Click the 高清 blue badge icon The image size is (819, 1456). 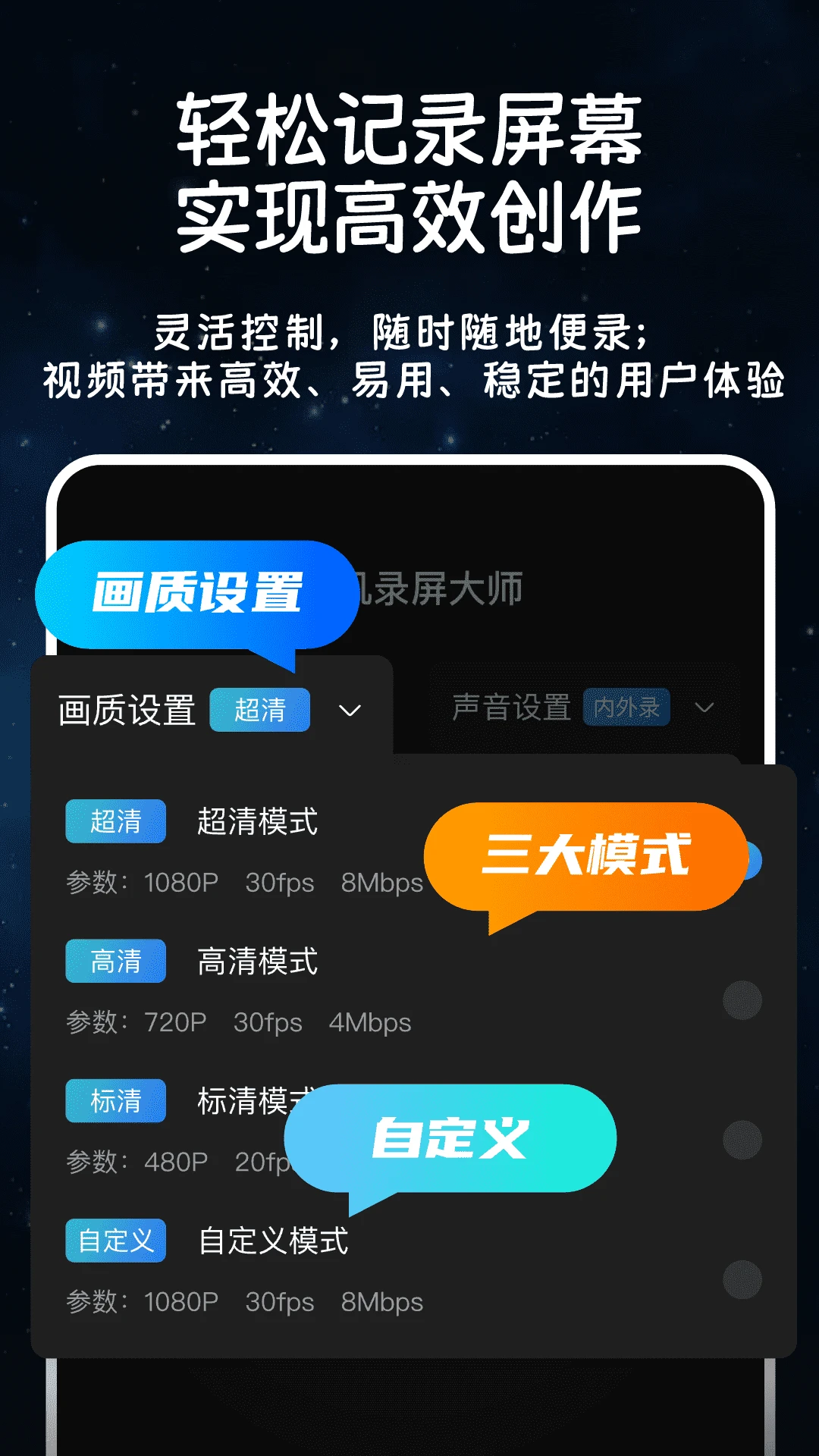pyautogui.click(x=115, y=961)
